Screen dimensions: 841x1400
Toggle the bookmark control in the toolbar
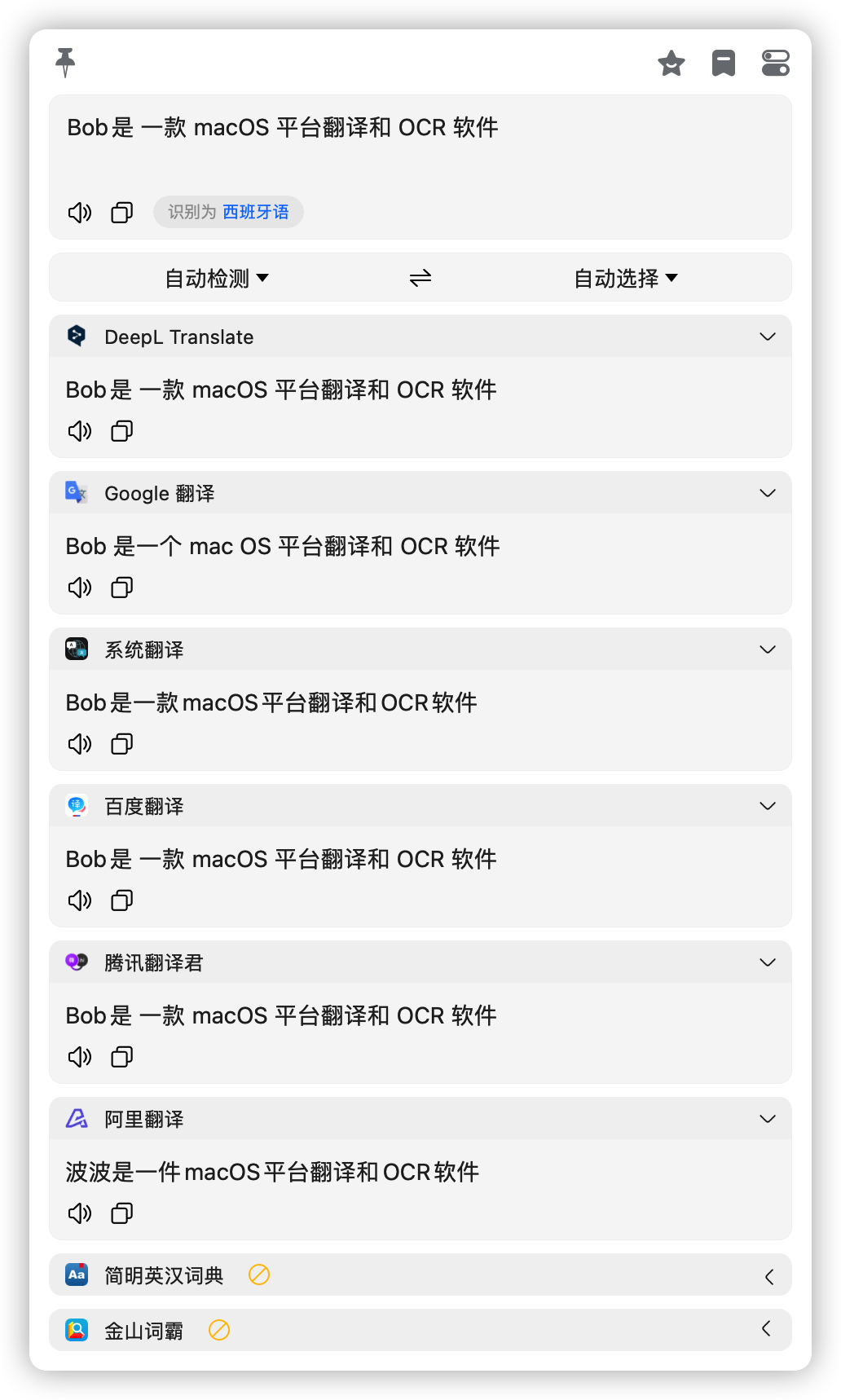pyautogui.click(x=724, y=63)
